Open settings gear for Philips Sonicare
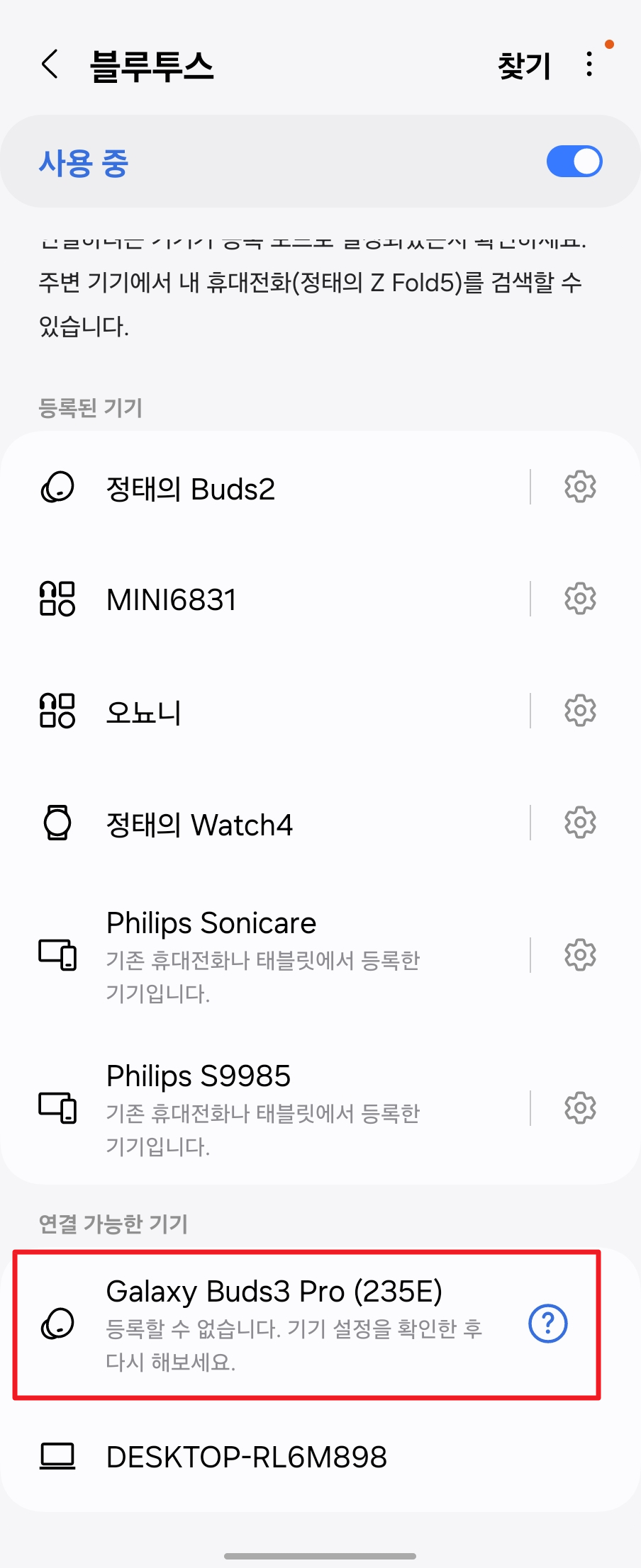Viewport: 641px width, 1568px height. coord(580,955)
